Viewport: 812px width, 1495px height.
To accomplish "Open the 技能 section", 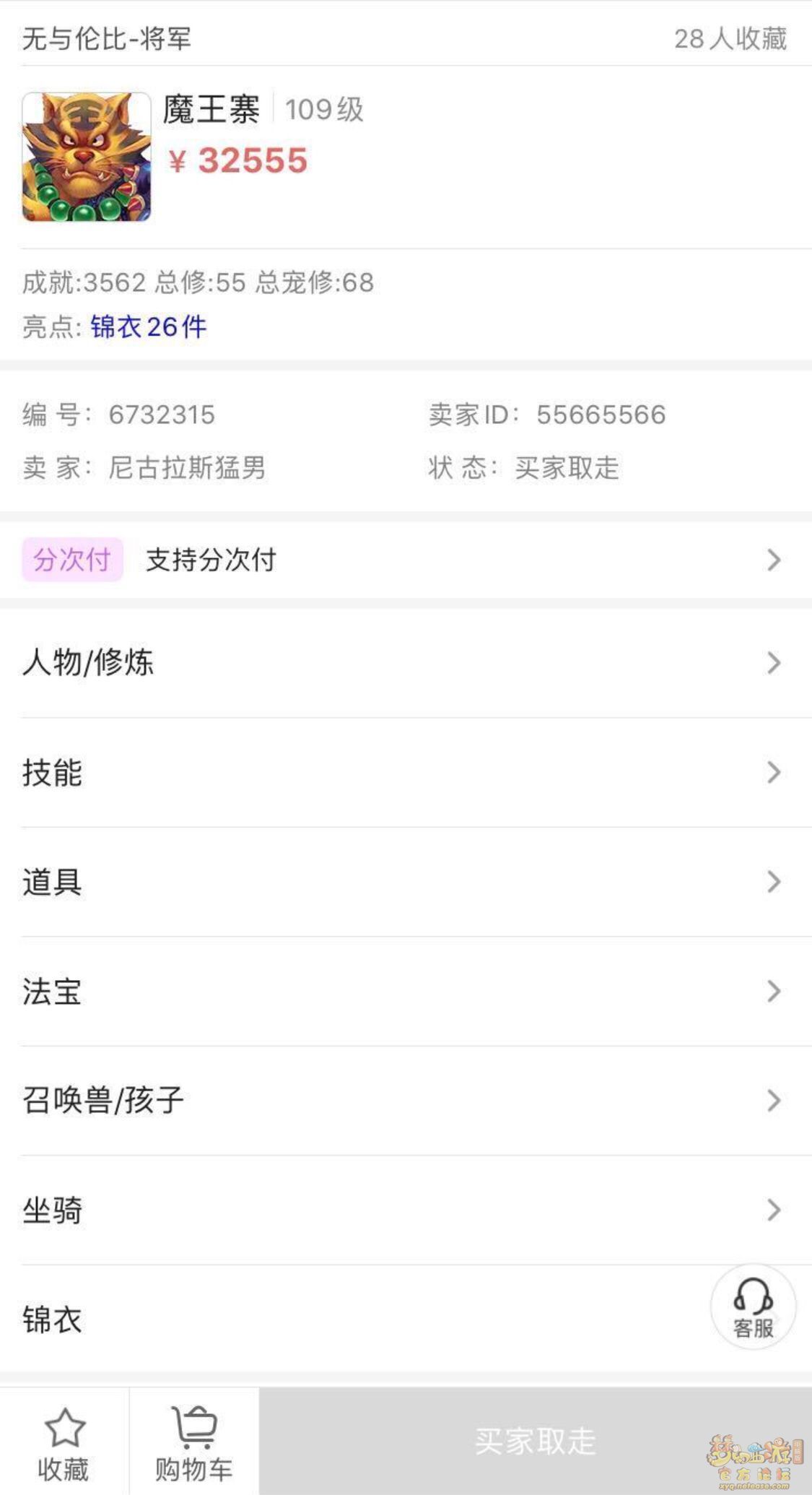I will tap(404, 772).
